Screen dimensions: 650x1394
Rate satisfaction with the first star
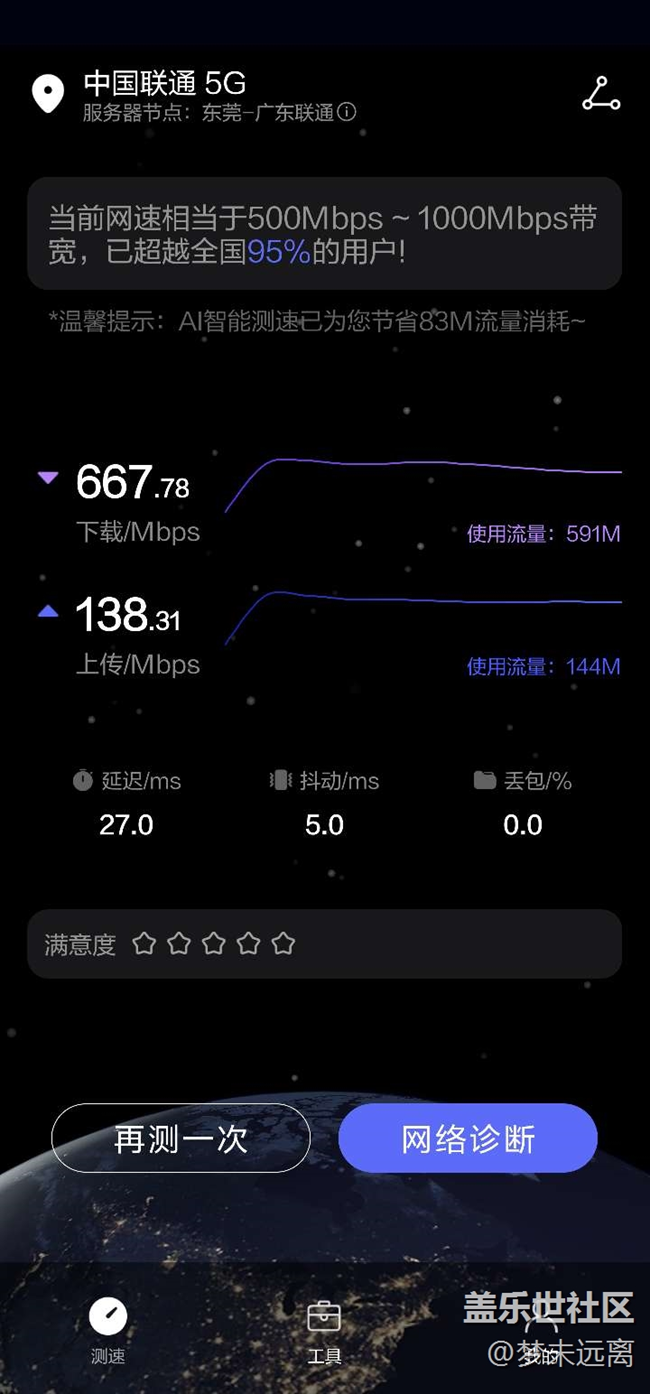click(144, 943)
